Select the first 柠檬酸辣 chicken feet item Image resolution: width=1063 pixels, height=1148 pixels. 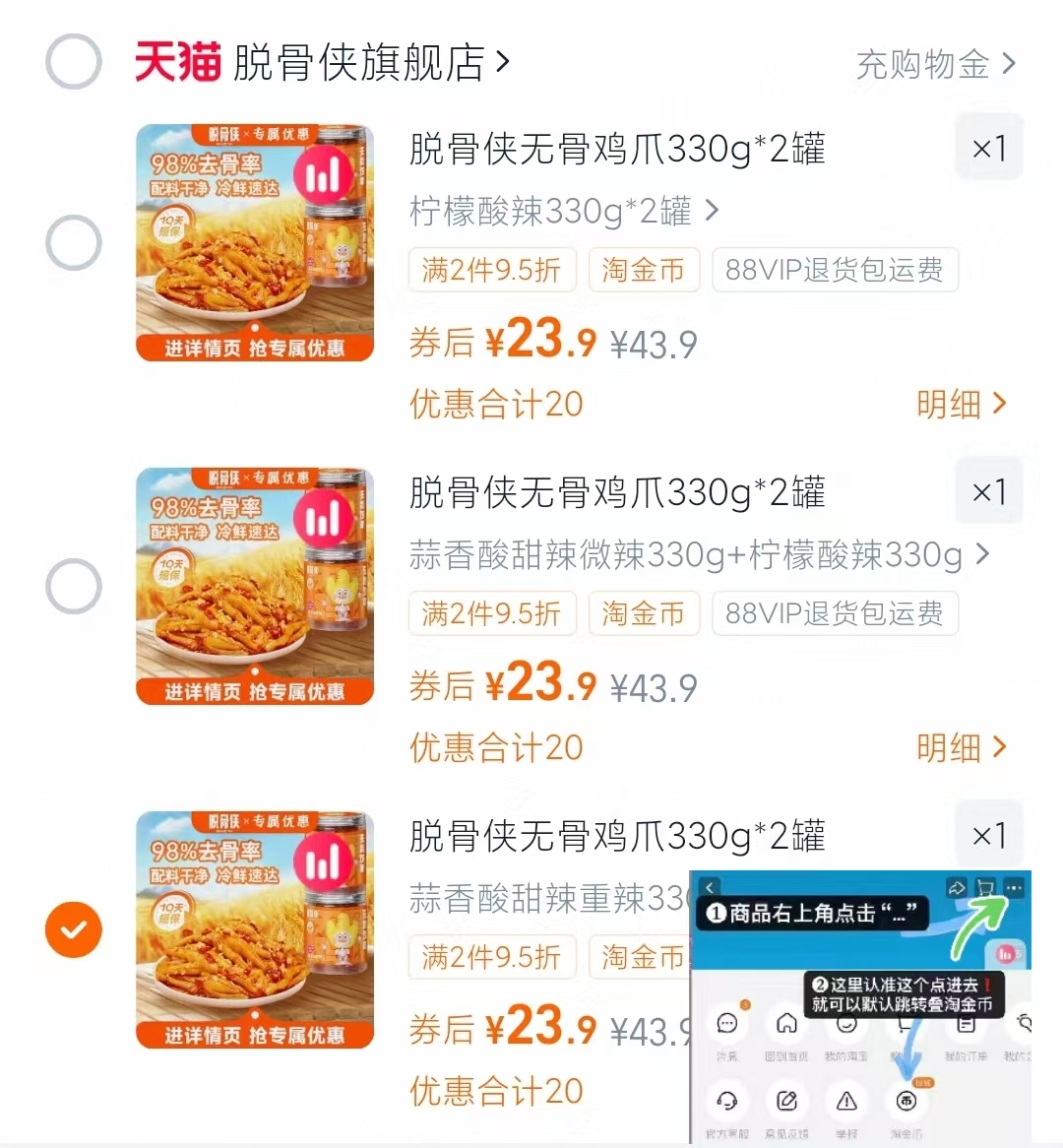(74, 242)
